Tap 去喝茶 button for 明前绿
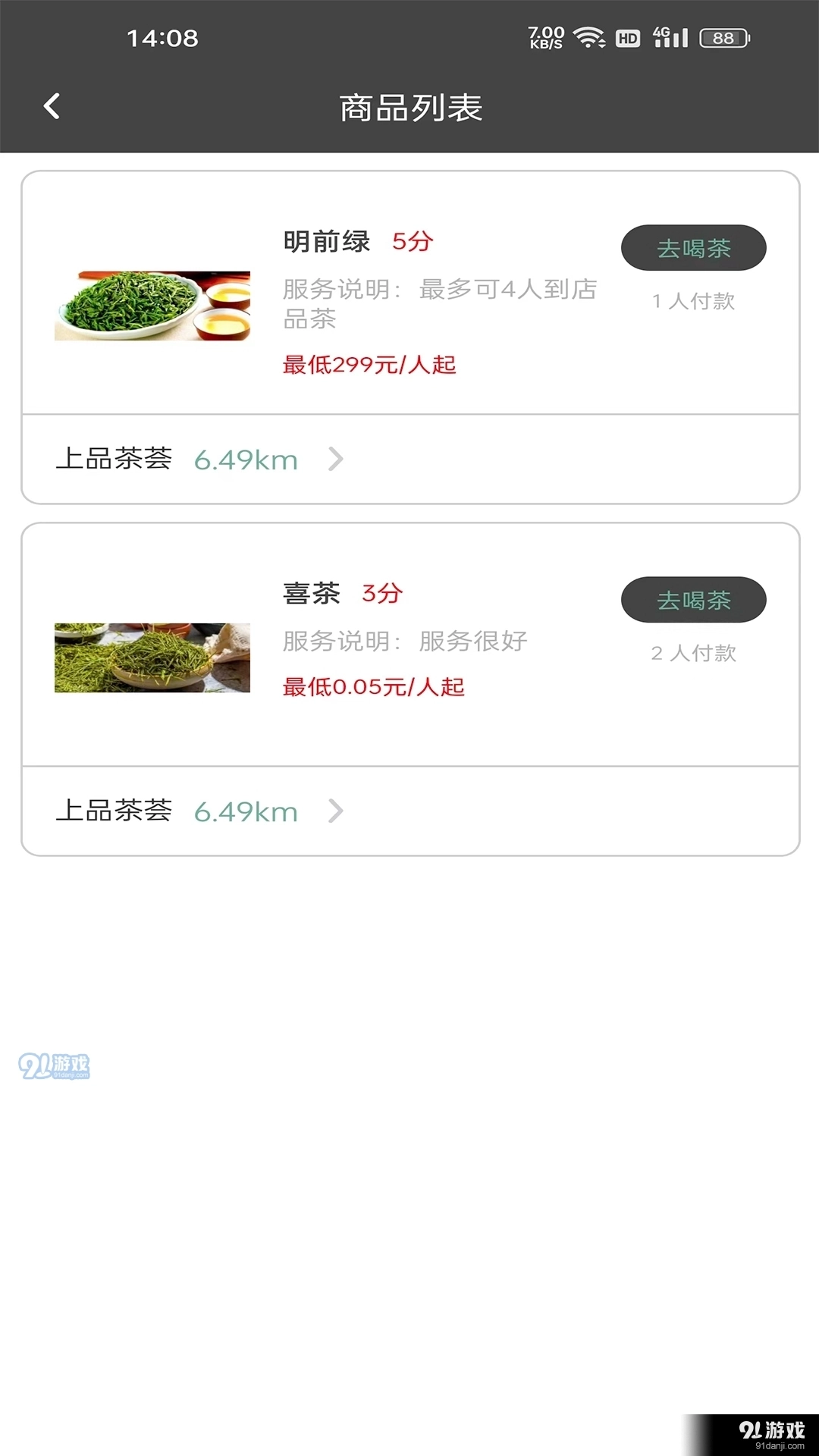The image size is (819, 1456). coord(693,248)
